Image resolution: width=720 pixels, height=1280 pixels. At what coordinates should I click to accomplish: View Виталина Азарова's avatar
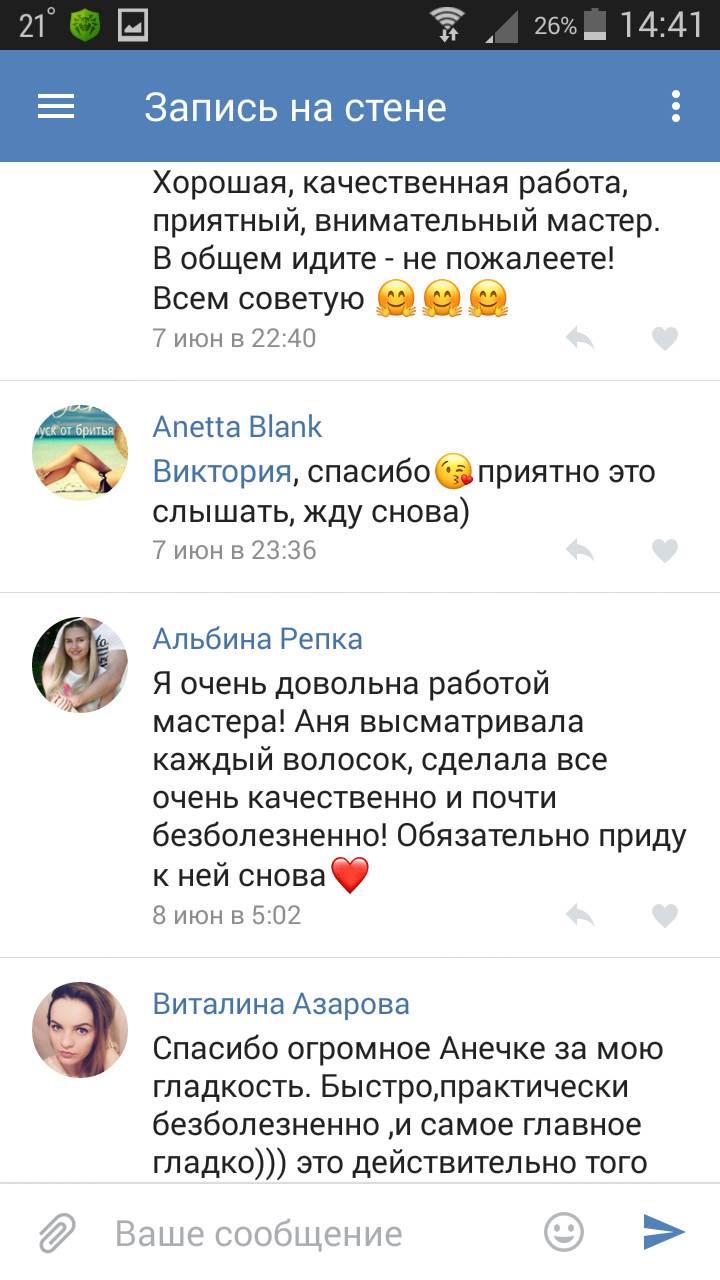(80, 1030)
